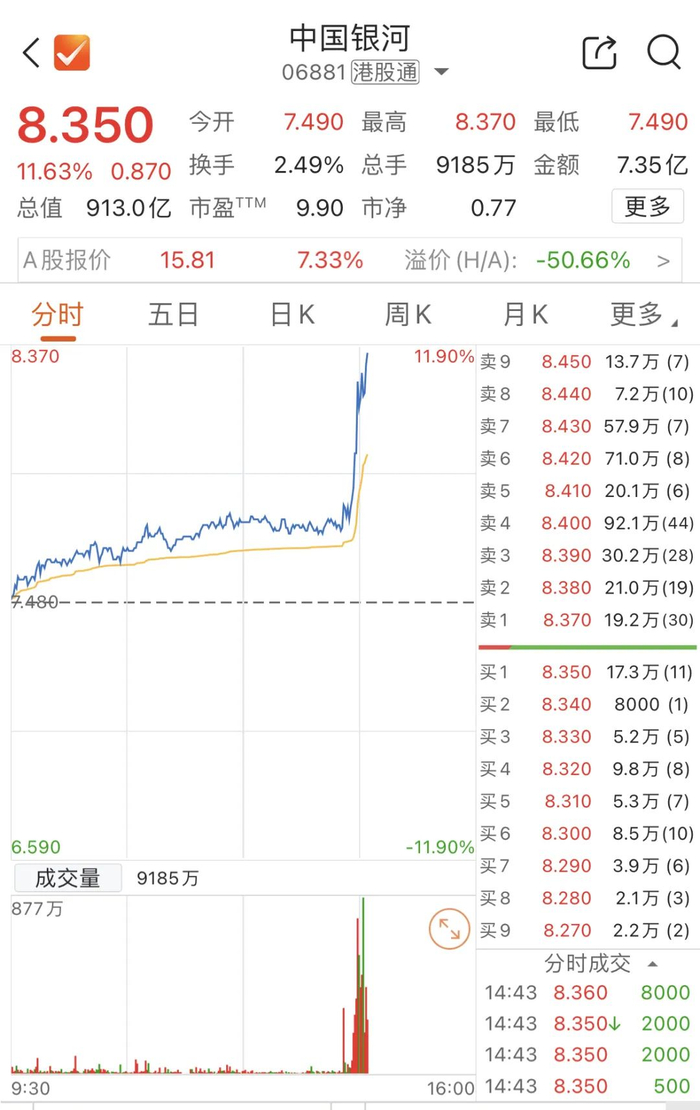
Task: Open the search magnifier
Action: (x=664, y=52)
